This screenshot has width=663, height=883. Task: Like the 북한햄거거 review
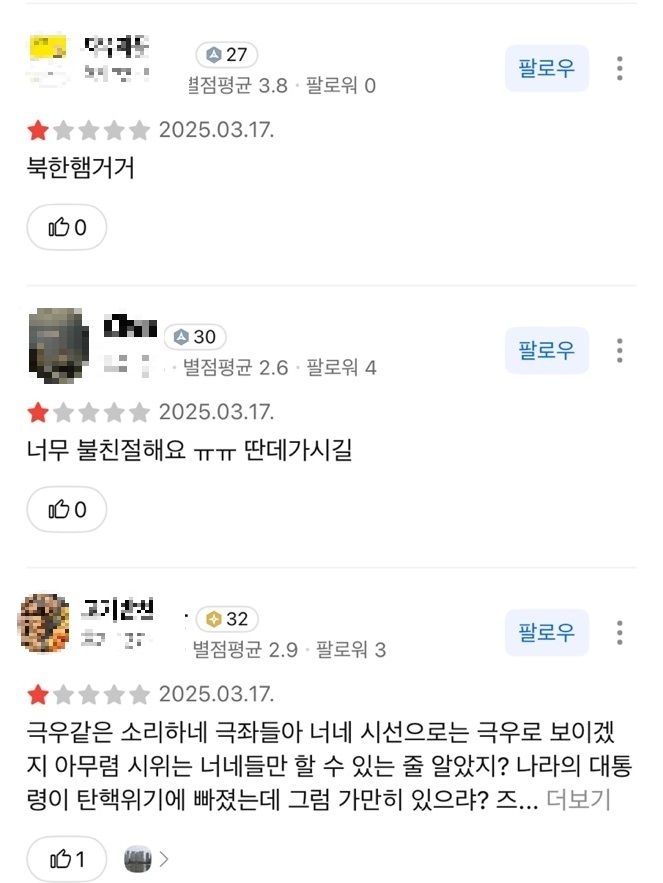pos(66,227)
